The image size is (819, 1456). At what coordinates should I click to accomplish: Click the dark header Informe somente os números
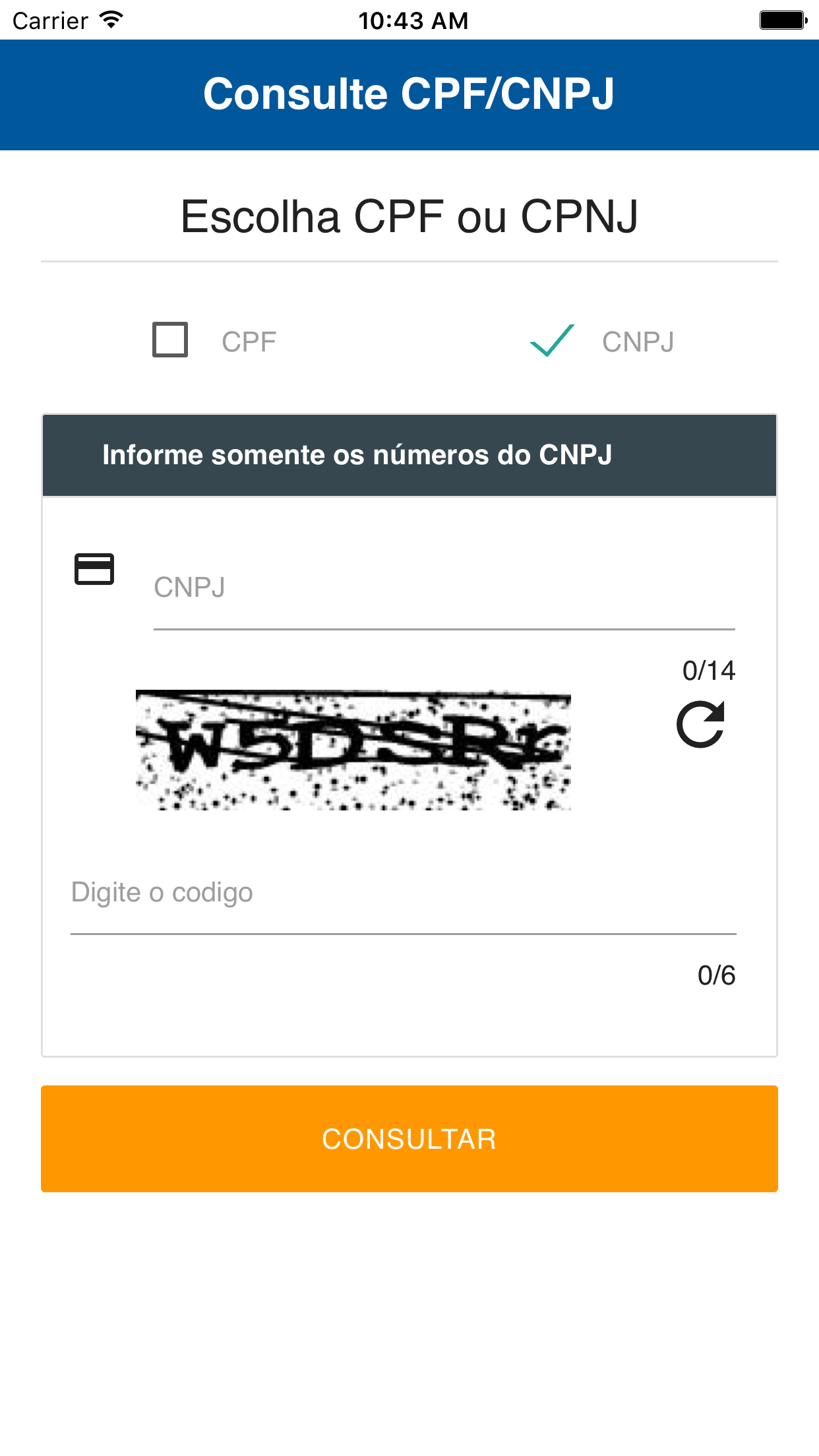click(409, 454)
